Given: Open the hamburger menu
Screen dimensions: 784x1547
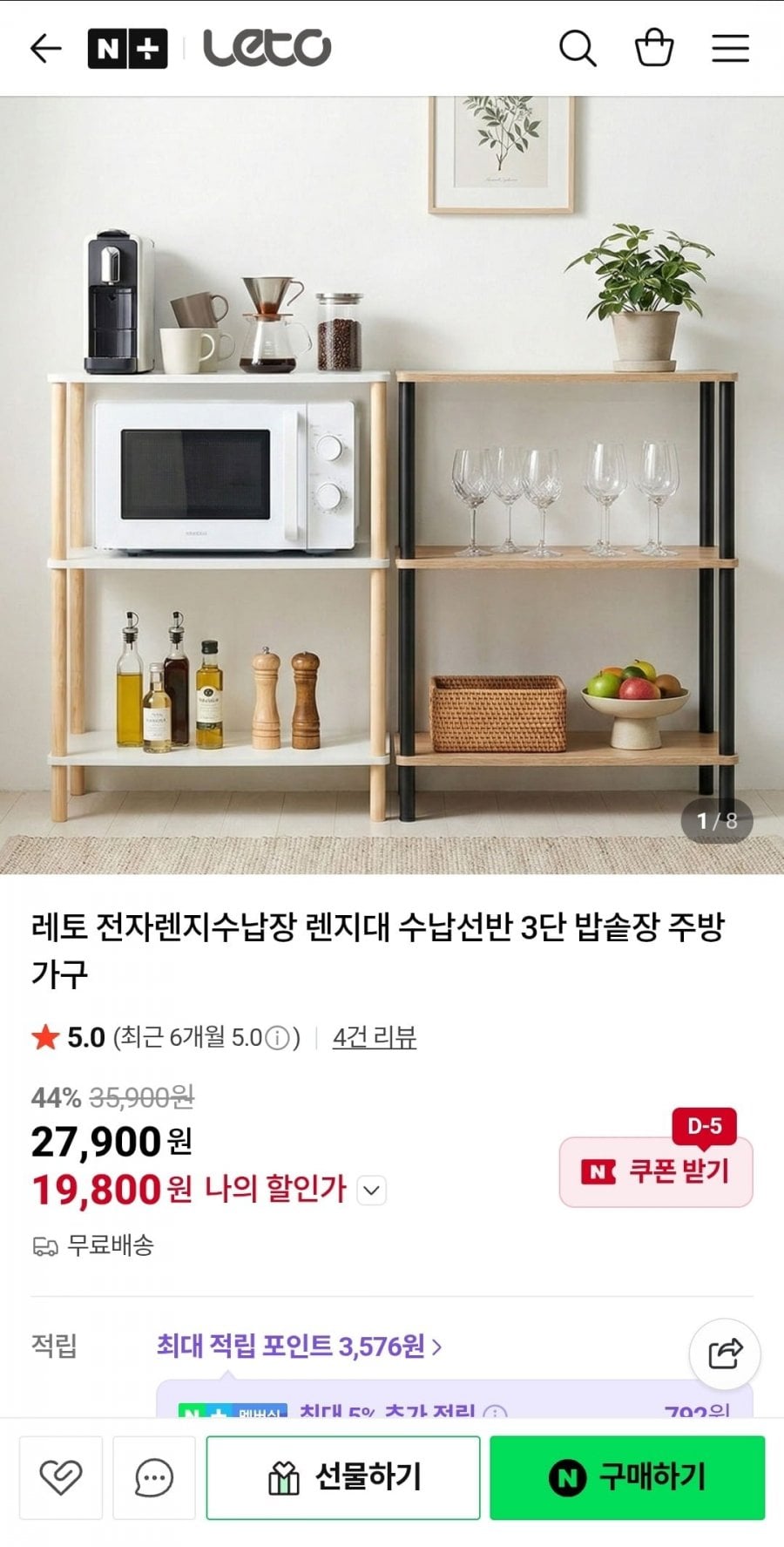Looking at the screenshot, I should tap(730, 49).
